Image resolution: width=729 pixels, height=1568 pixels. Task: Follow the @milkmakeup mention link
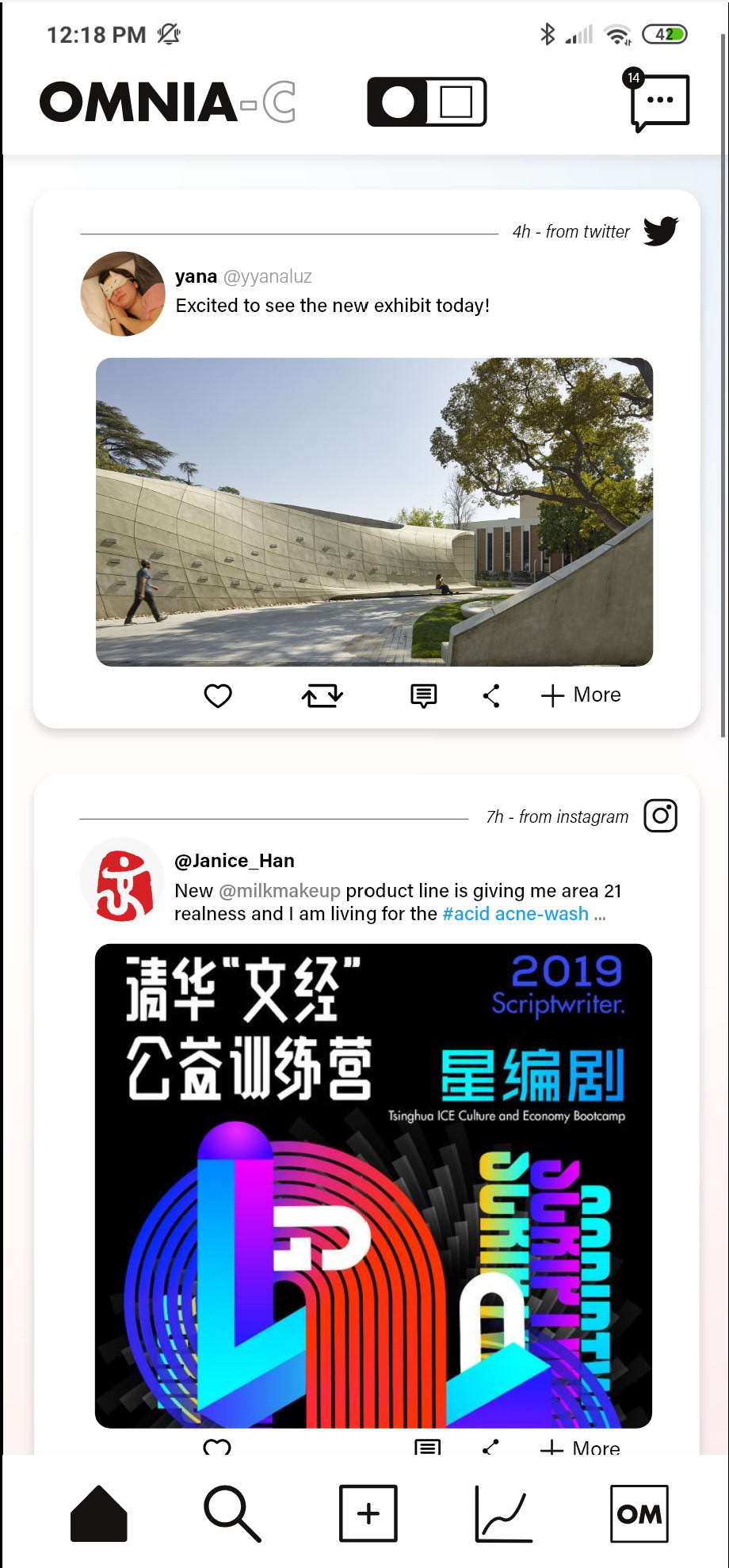[x=279, y=891]
